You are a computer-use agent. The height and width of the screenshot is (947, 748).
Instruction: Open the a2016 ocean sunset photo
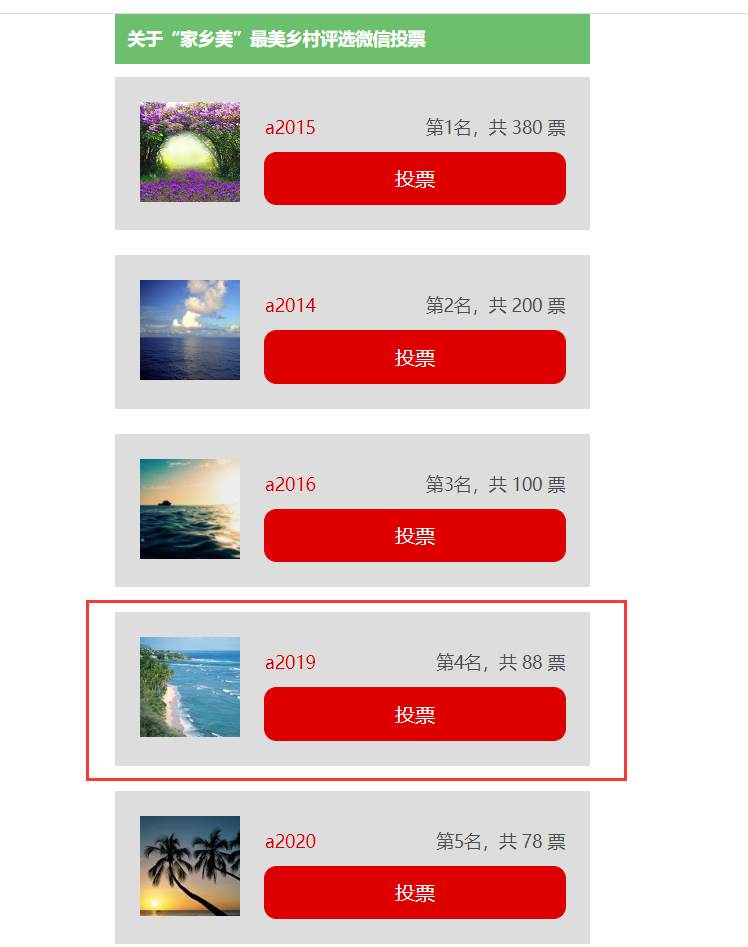[190, 509]
